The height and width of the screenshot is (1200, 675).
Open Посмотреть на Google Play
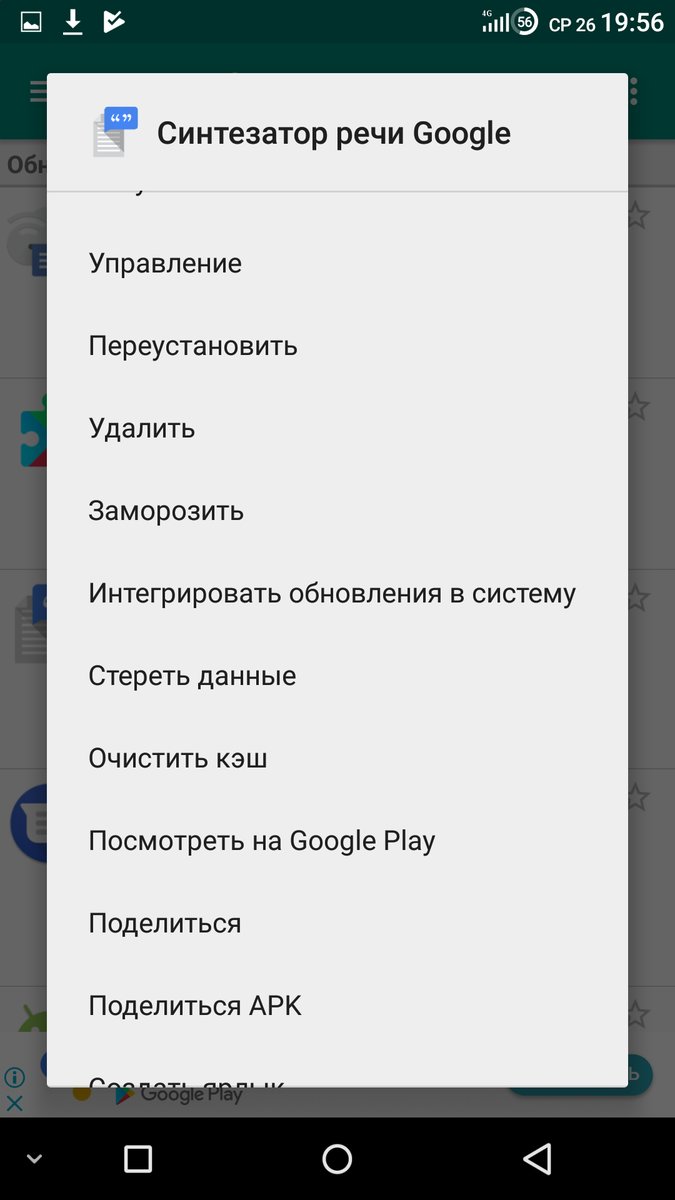tap(262, 841)
